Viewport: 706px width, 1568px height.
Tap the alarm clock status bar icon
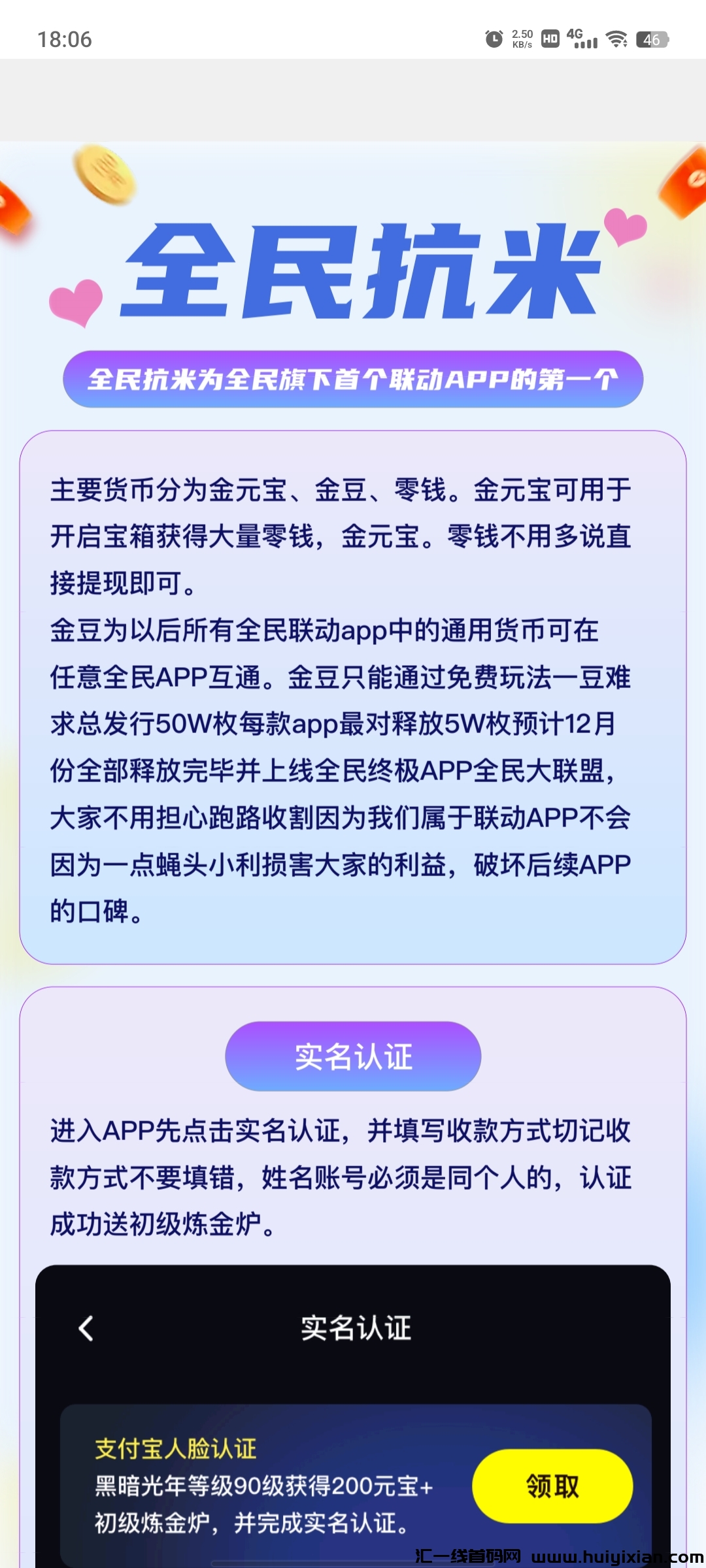click(x=494, y=39)
